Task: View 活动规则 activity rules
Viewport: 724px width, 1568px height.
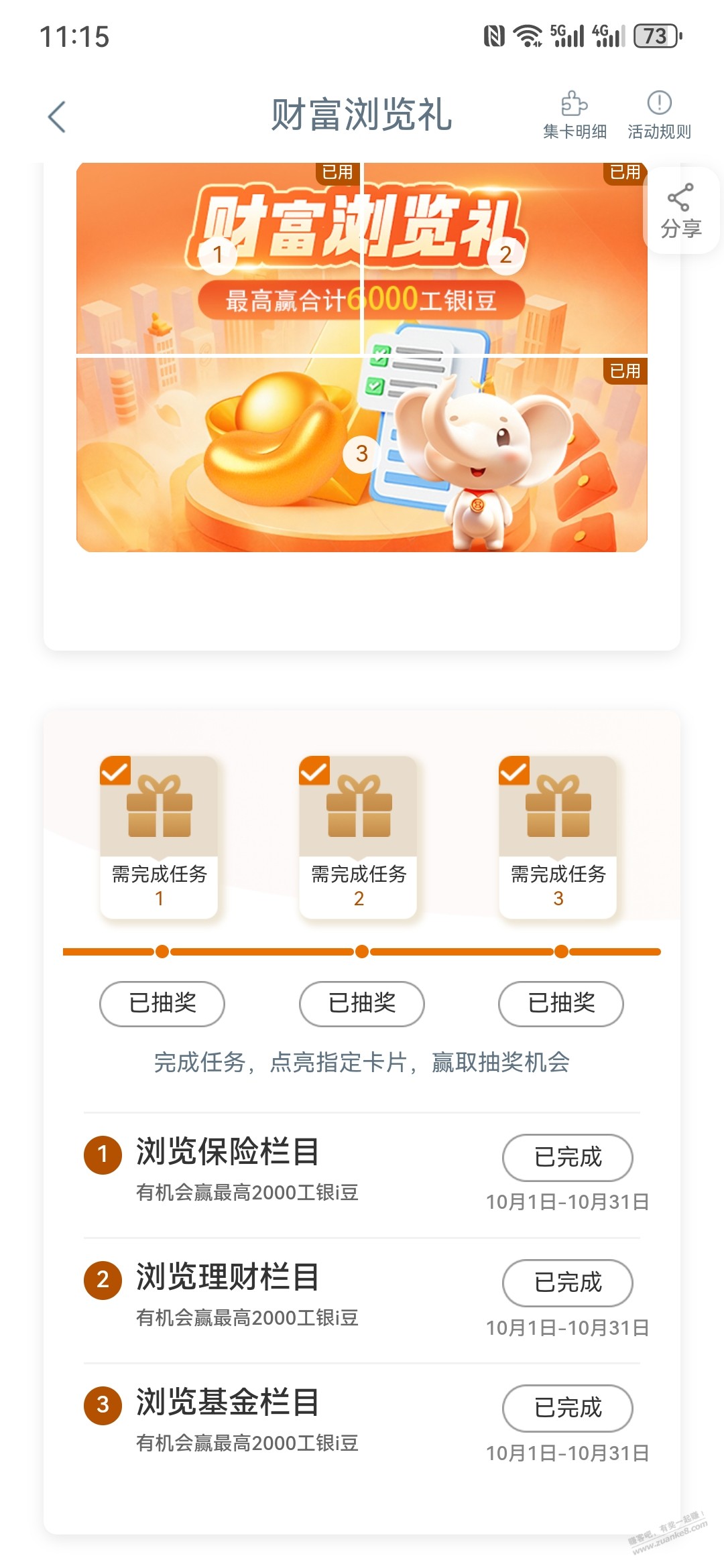Action: (x=659, y=115)
